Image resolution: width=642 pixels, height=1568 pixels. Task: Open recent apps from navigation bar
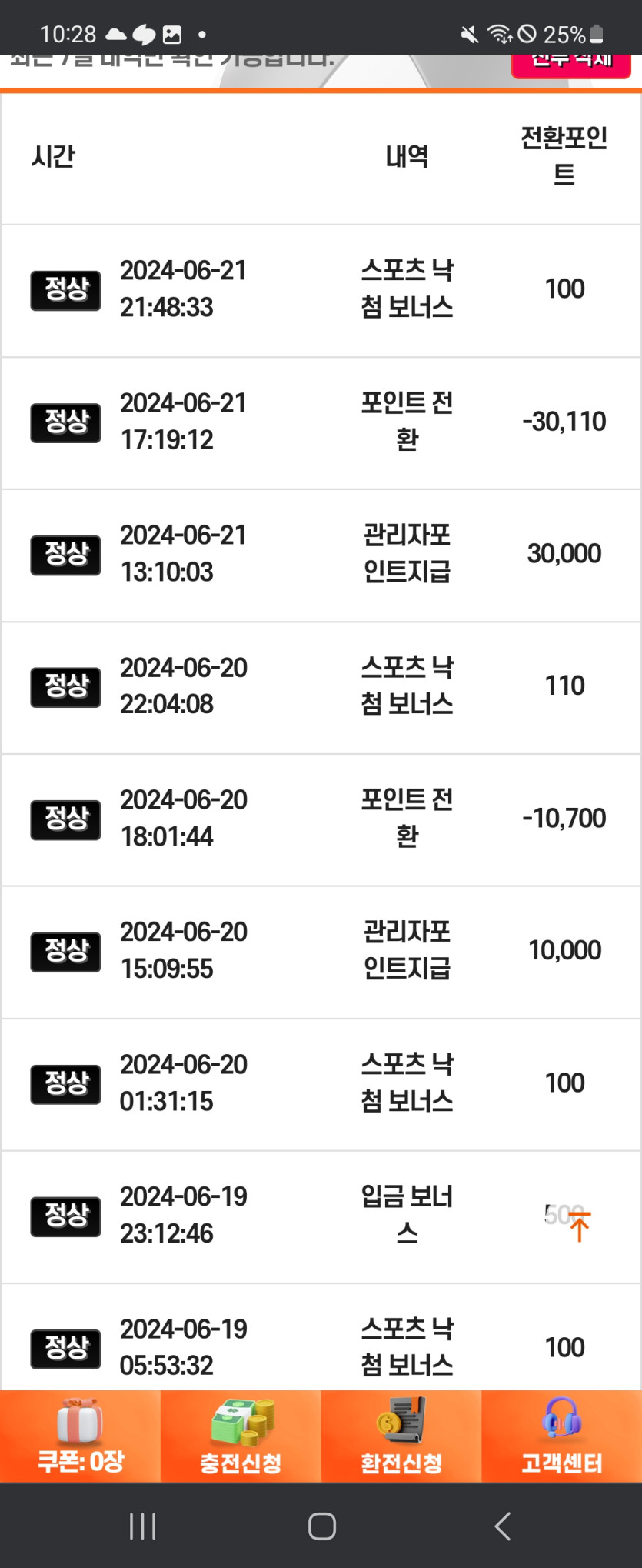(x=143, y=1526)
